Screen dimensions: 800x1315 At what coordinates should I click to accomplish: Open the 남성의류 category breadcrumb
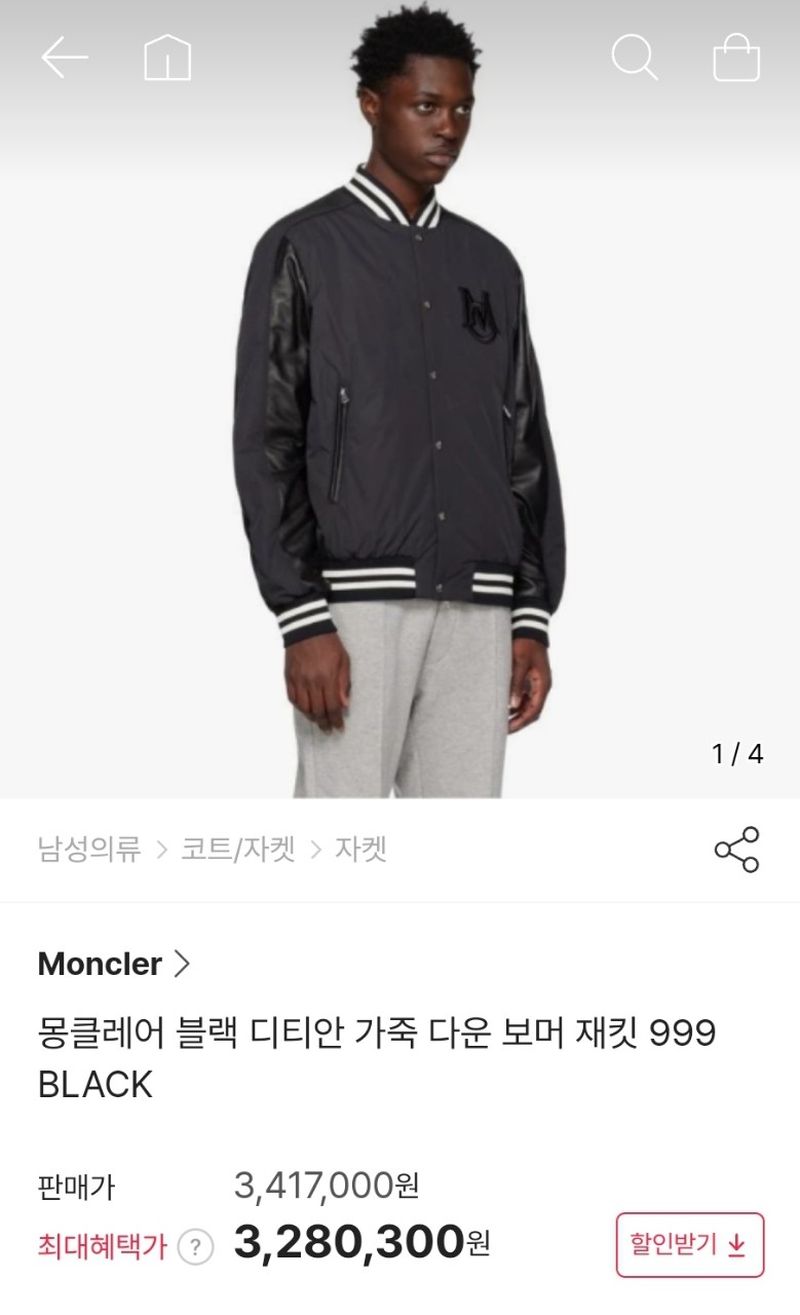[x=89, y=850]
